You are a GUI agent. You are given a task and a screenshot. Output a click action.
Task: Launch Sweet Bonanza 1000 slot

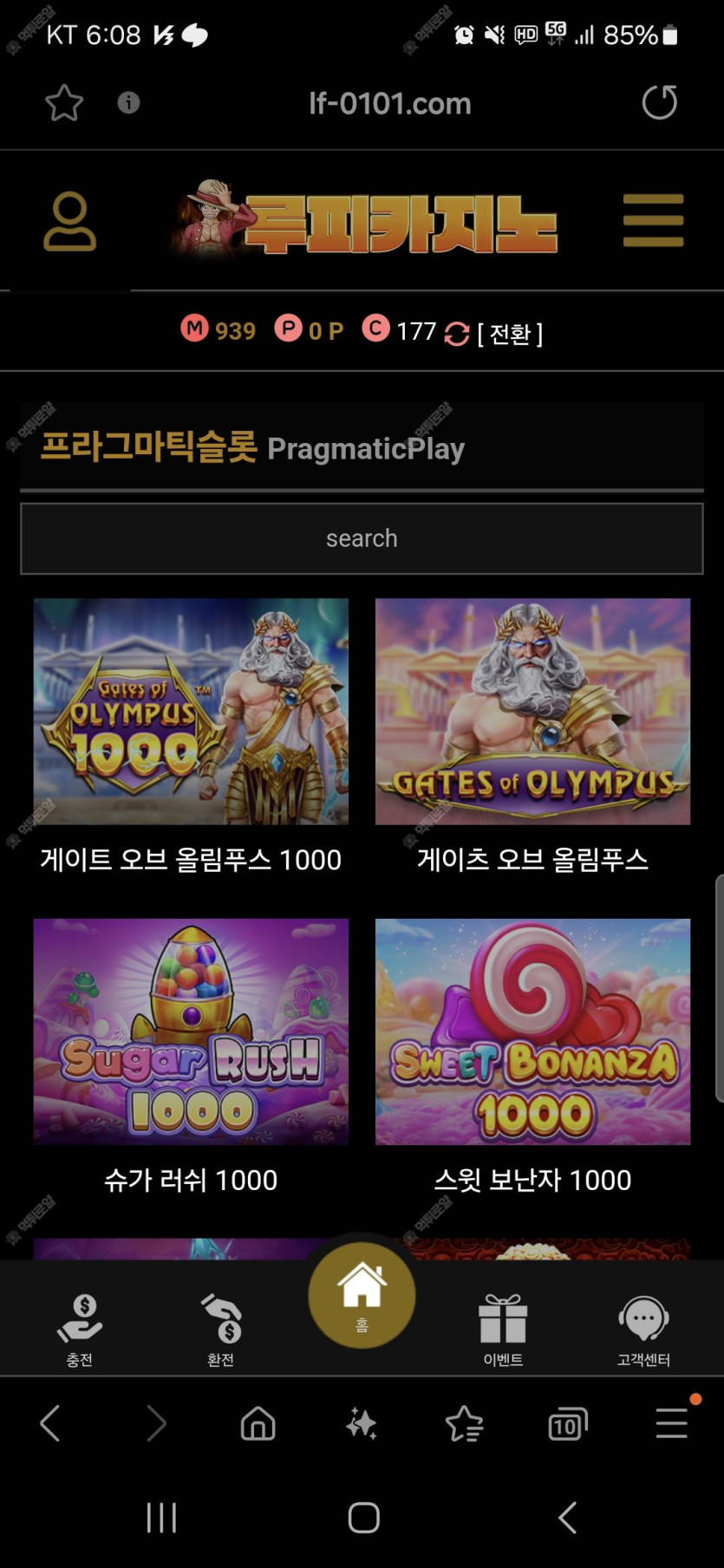532,1031
